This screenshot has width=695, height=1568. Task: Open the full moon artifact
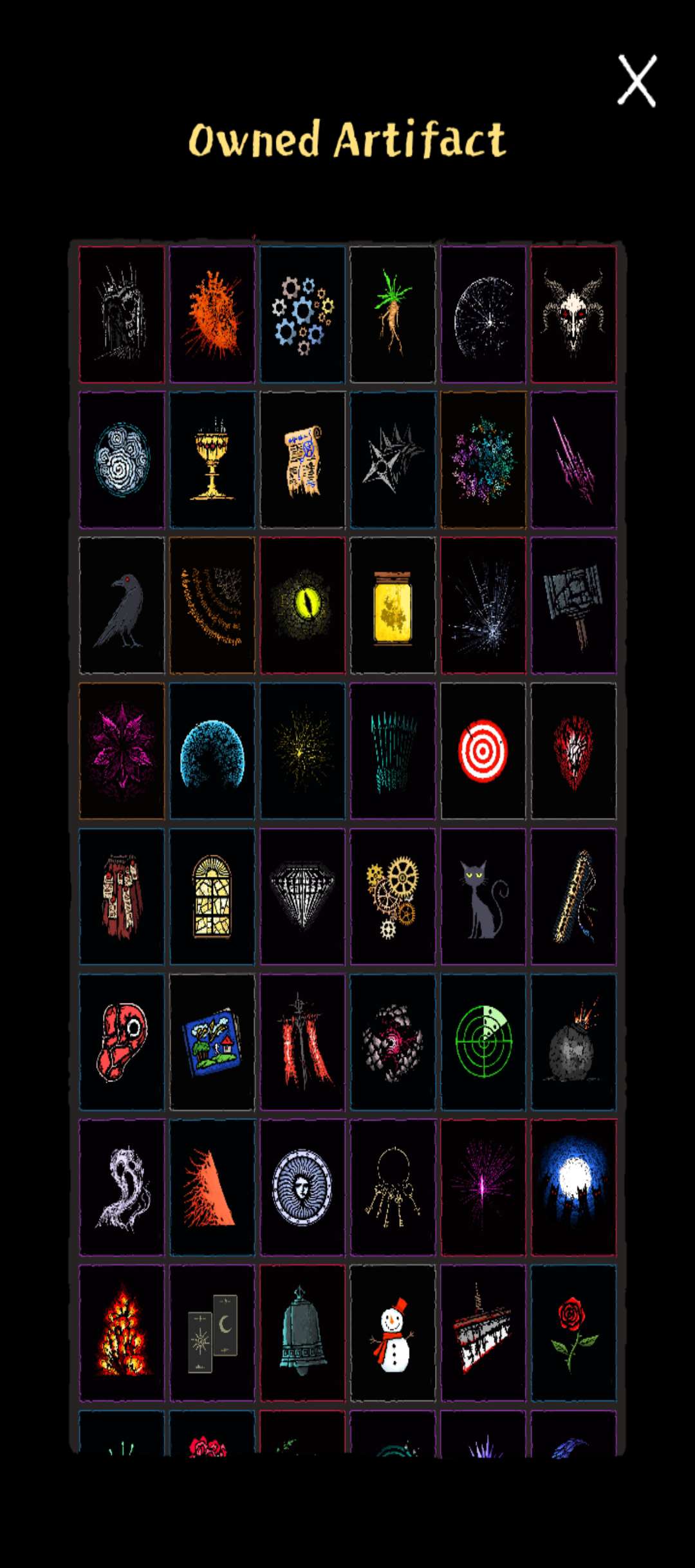573,1188
